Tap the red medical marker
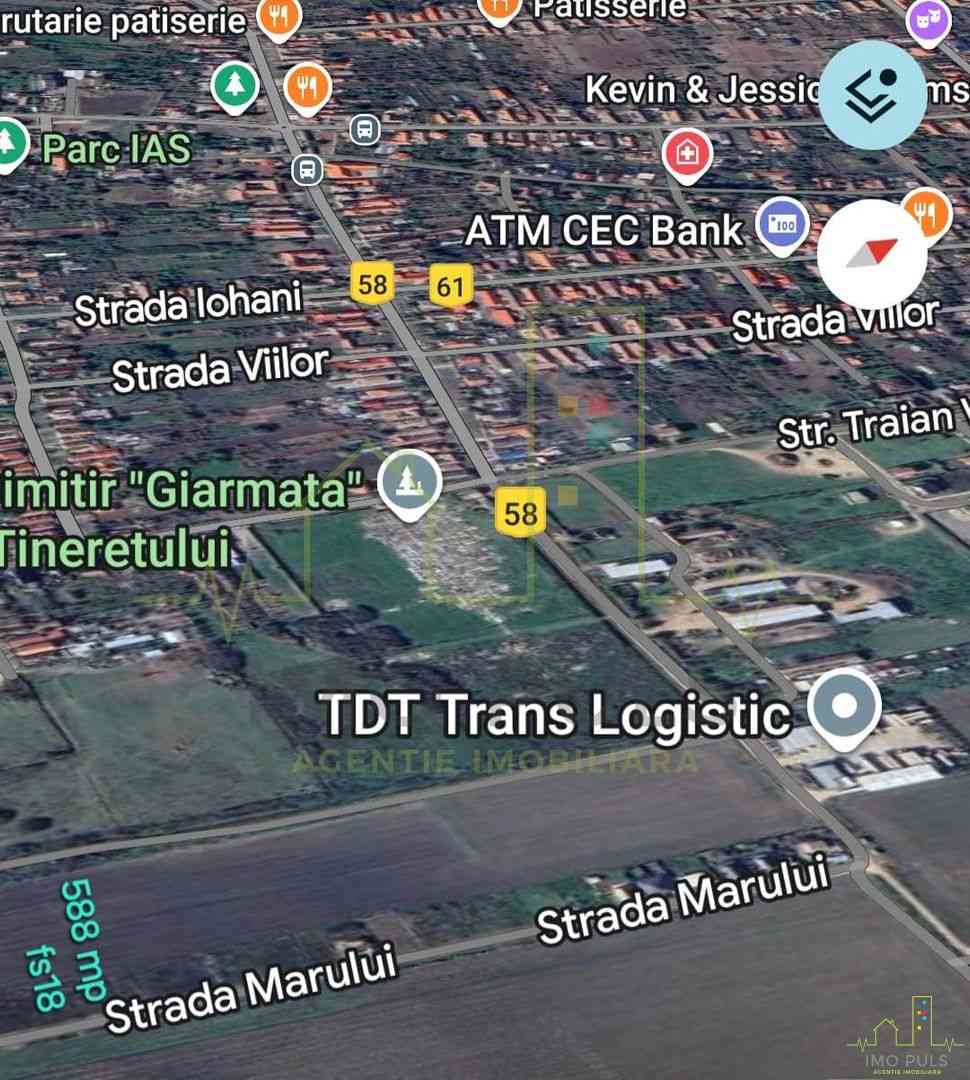This screenshot has height=1080, width=970. (688, 155)
